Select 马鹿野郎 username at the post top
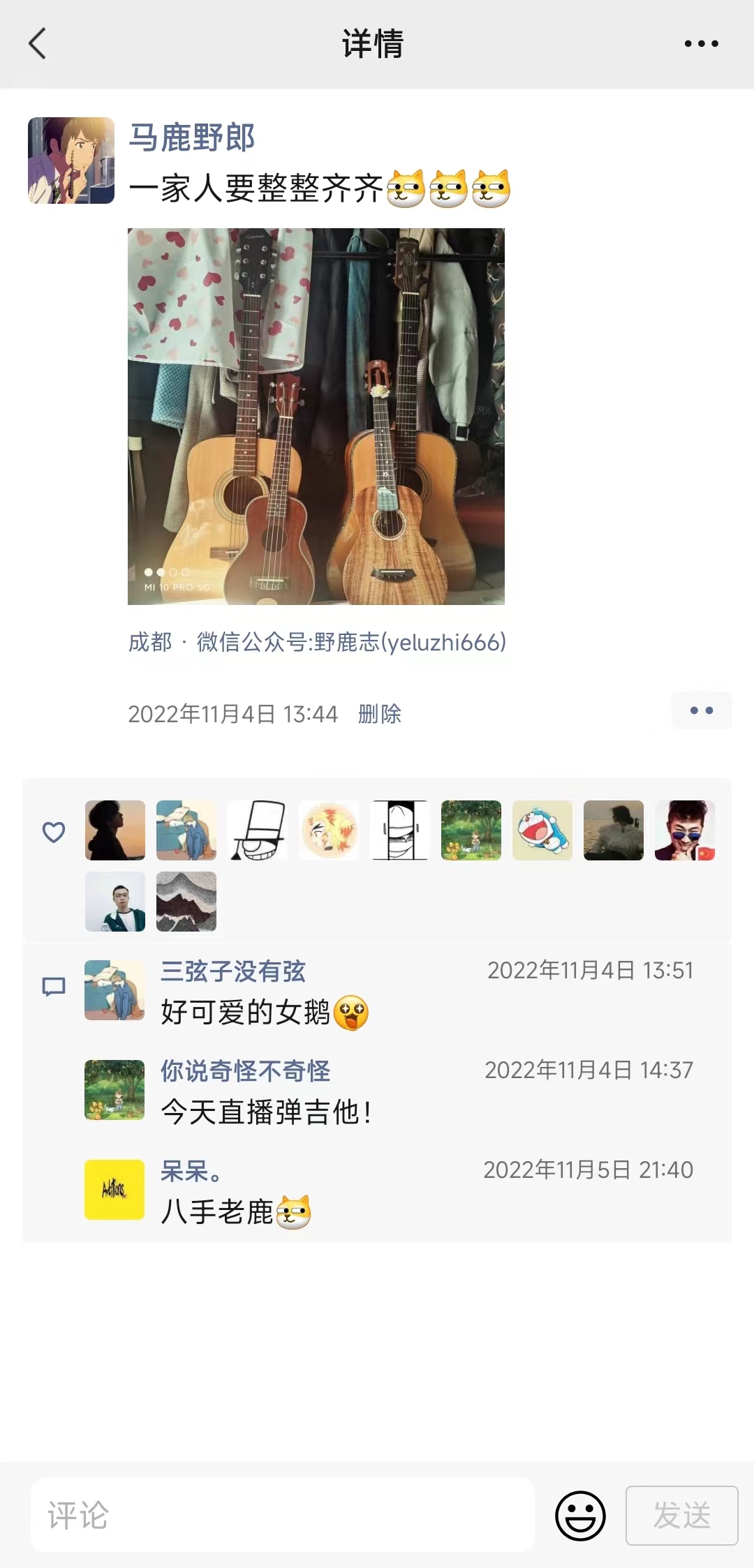Image resolution: width=754 pixels, height=1568 pixels. pyautogui.click(x=192, y=137)
